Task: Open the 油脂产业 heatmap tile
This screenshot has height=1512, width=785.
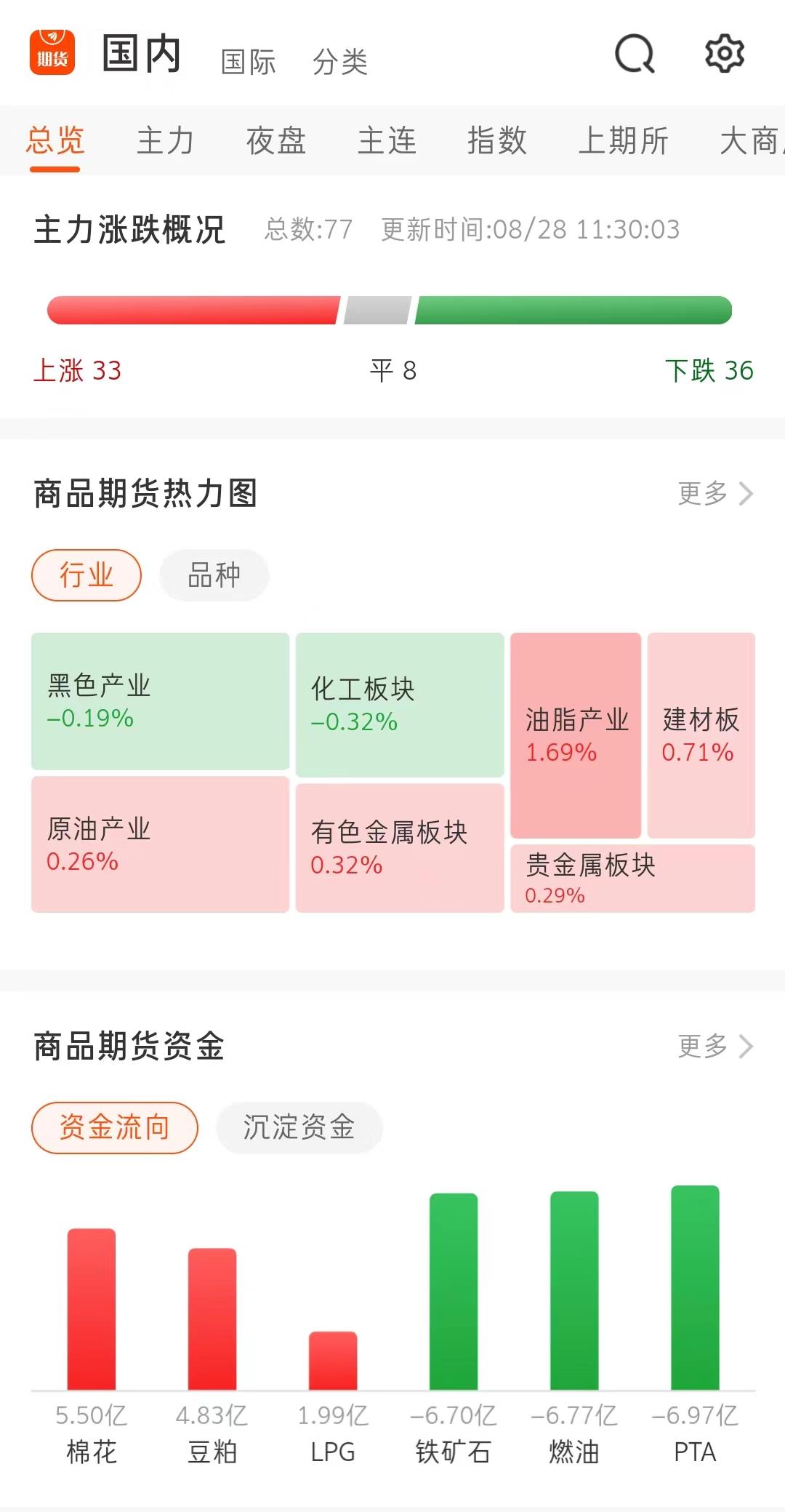Action: click(x=576, y=735)
